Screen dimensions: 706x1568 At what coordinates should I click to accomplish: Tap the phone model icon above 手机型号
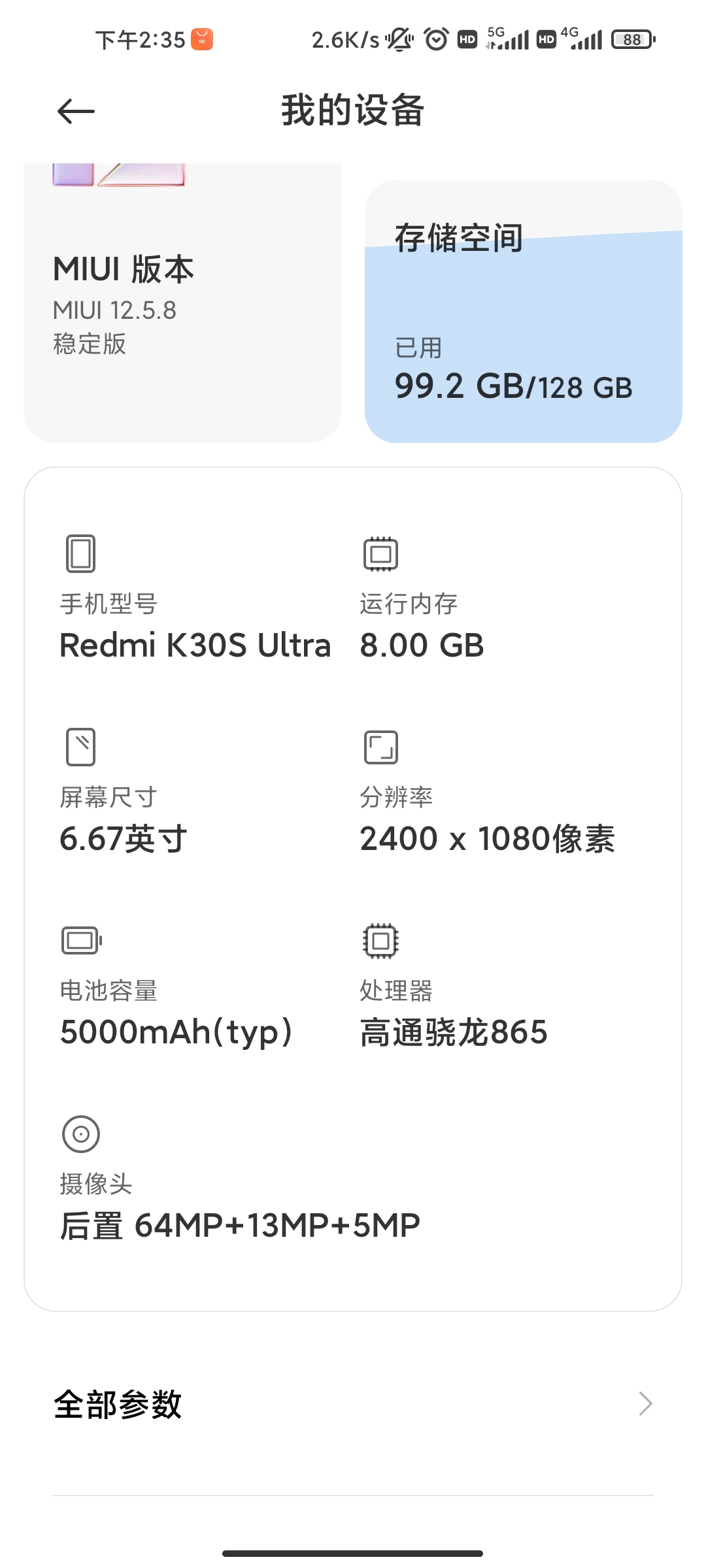81,554
